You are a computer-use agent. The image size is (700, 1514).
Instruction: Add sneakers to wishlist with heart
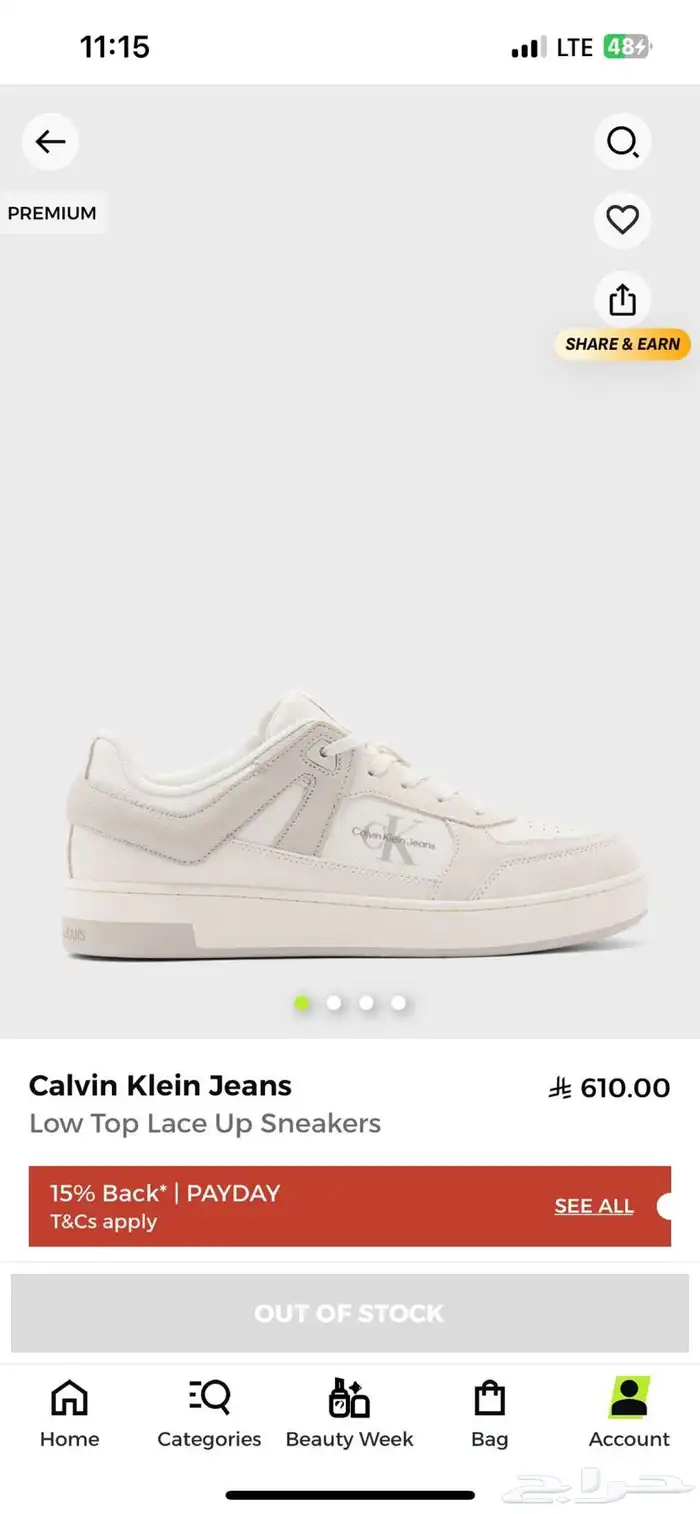pos(622,220)
